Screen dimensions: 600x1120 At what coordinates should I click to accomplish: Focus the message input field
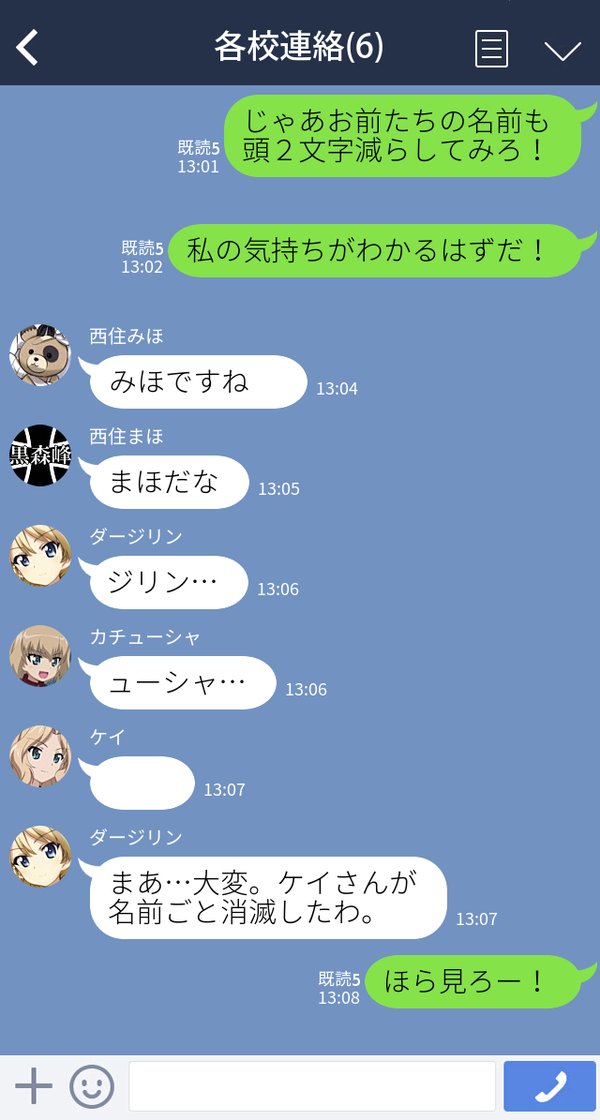tap(312, 1086)
